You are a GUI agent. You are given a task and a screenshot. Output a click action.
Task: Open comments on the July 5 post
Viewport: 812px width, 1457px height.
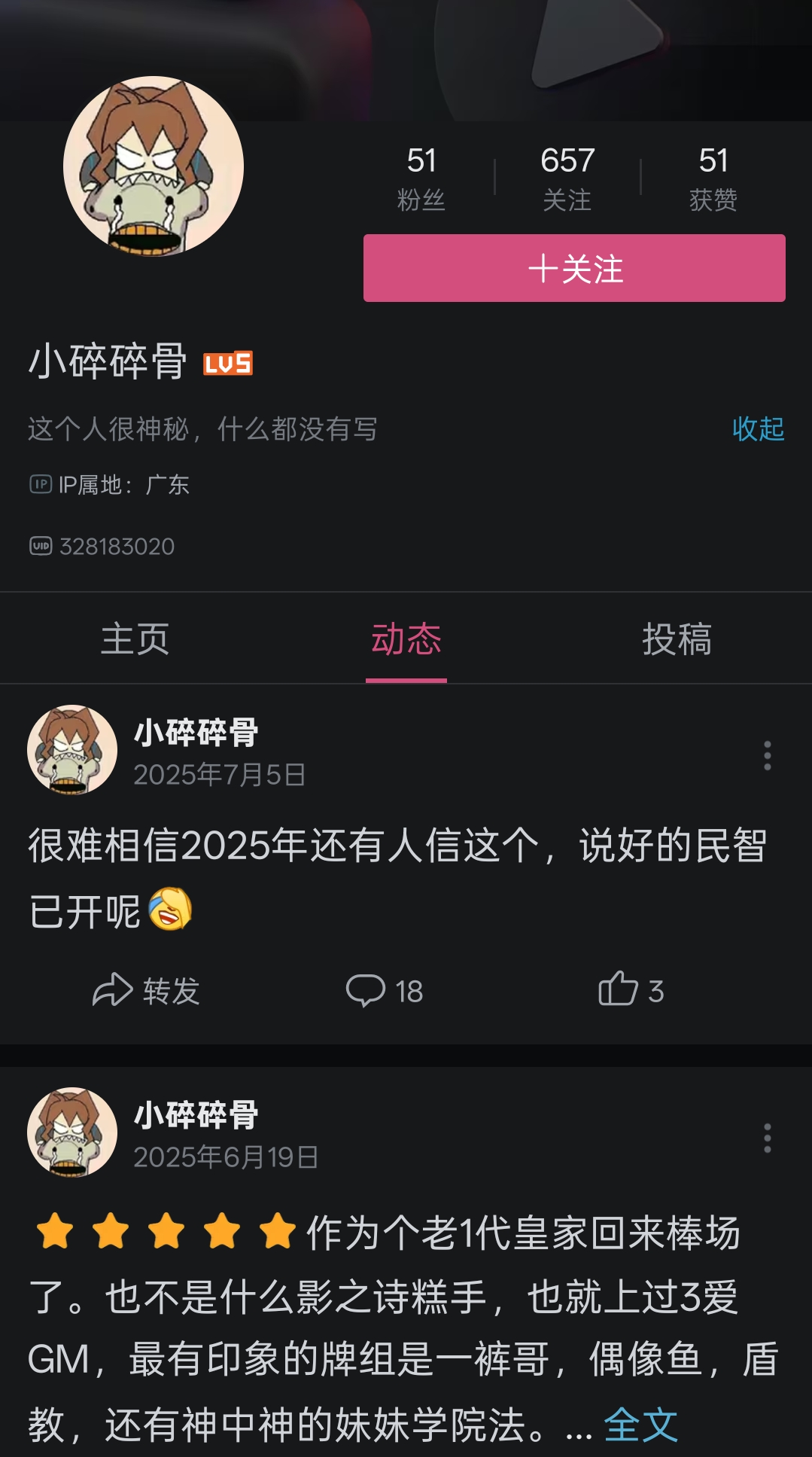point(385,990)
